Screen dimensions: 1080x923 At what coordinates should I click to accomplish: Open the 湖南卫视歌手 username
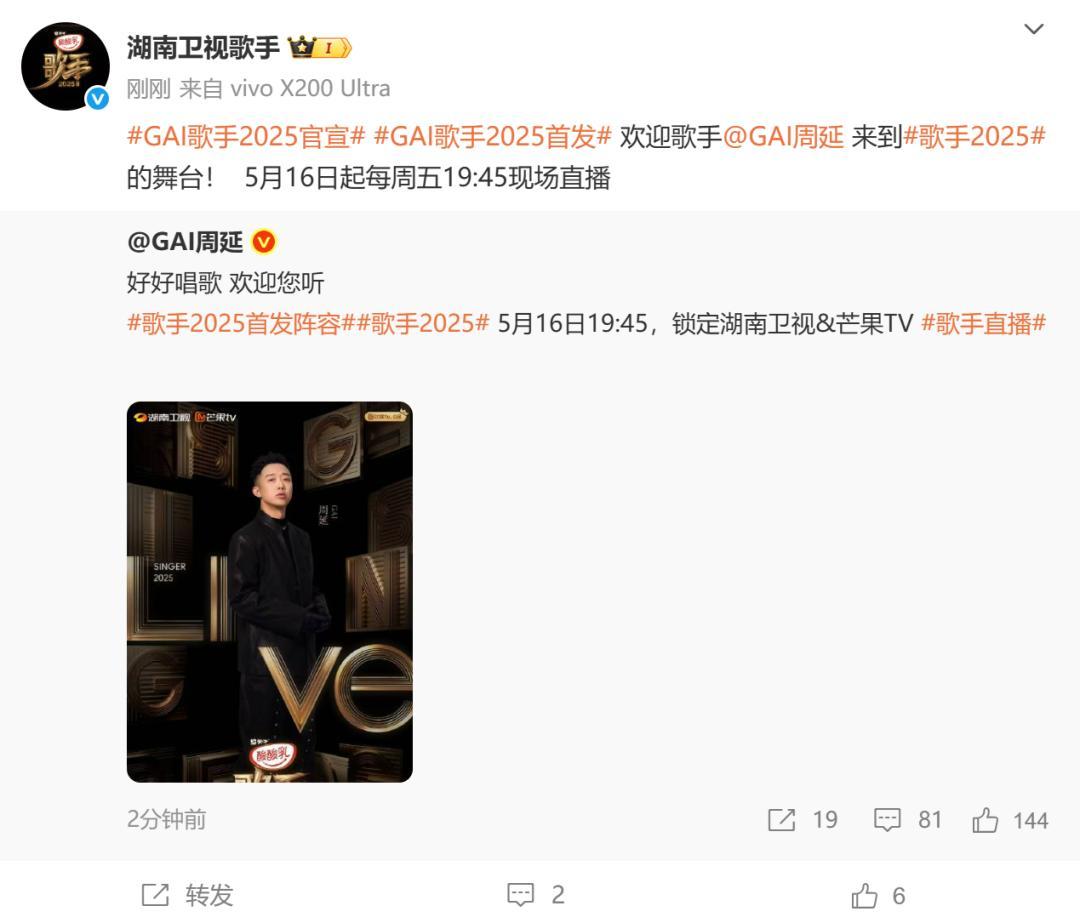(203, 47)
